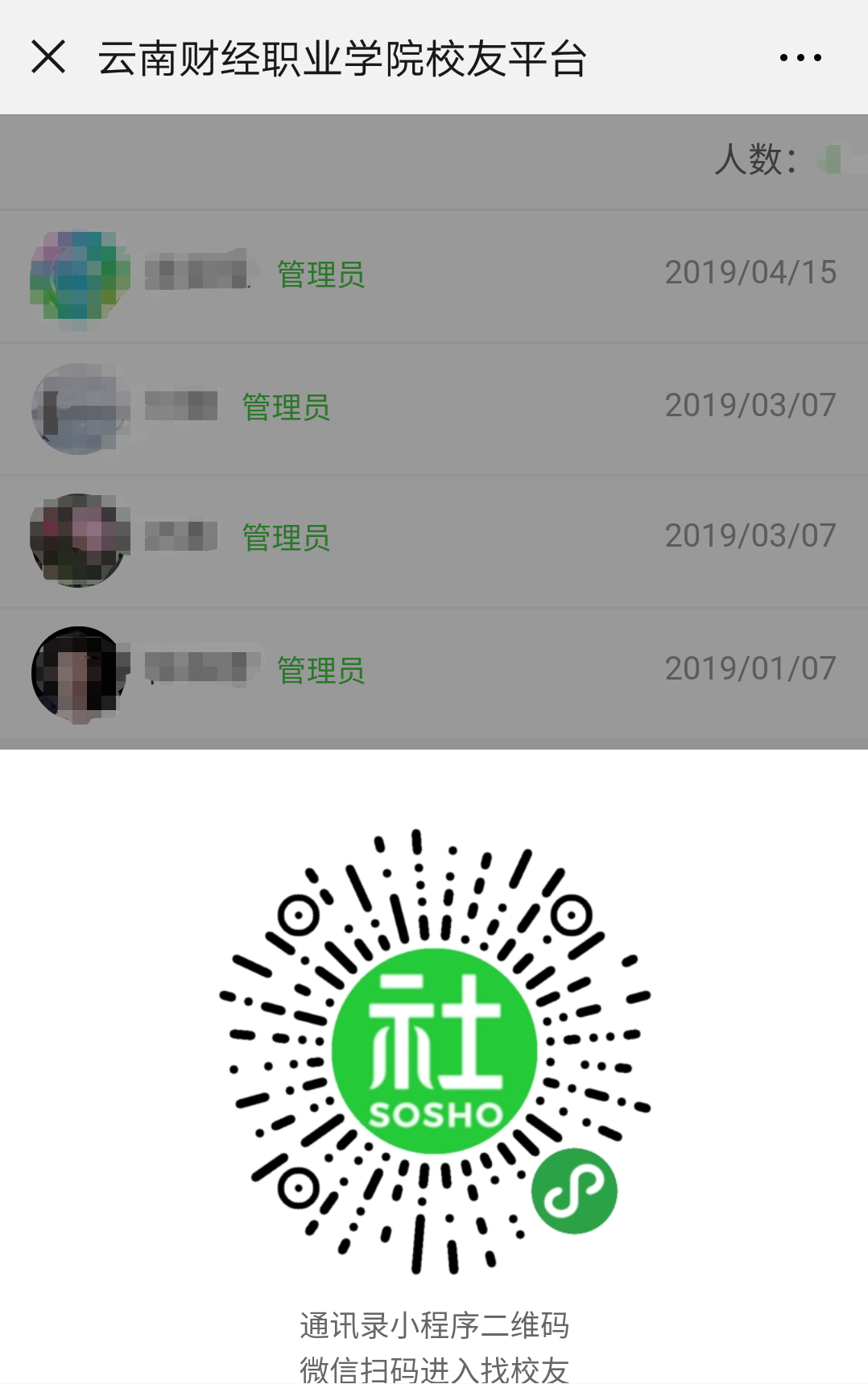Open the admin row dated 2019/01/07
868x1384 pixels.
[433, 670]
